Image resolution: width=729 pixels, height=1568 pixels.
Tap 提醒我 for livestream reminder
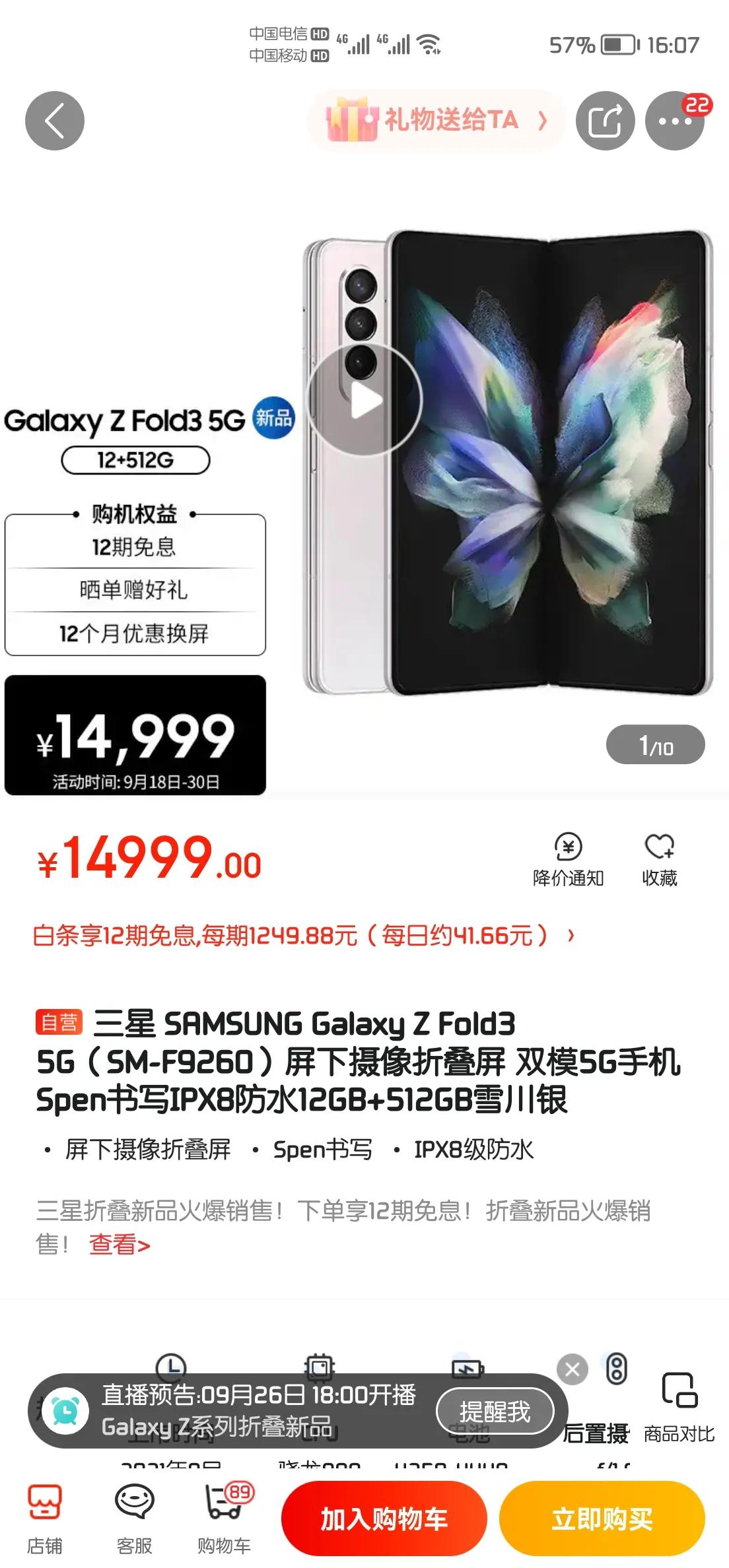pyautogui.click(x=495, y=1412)
